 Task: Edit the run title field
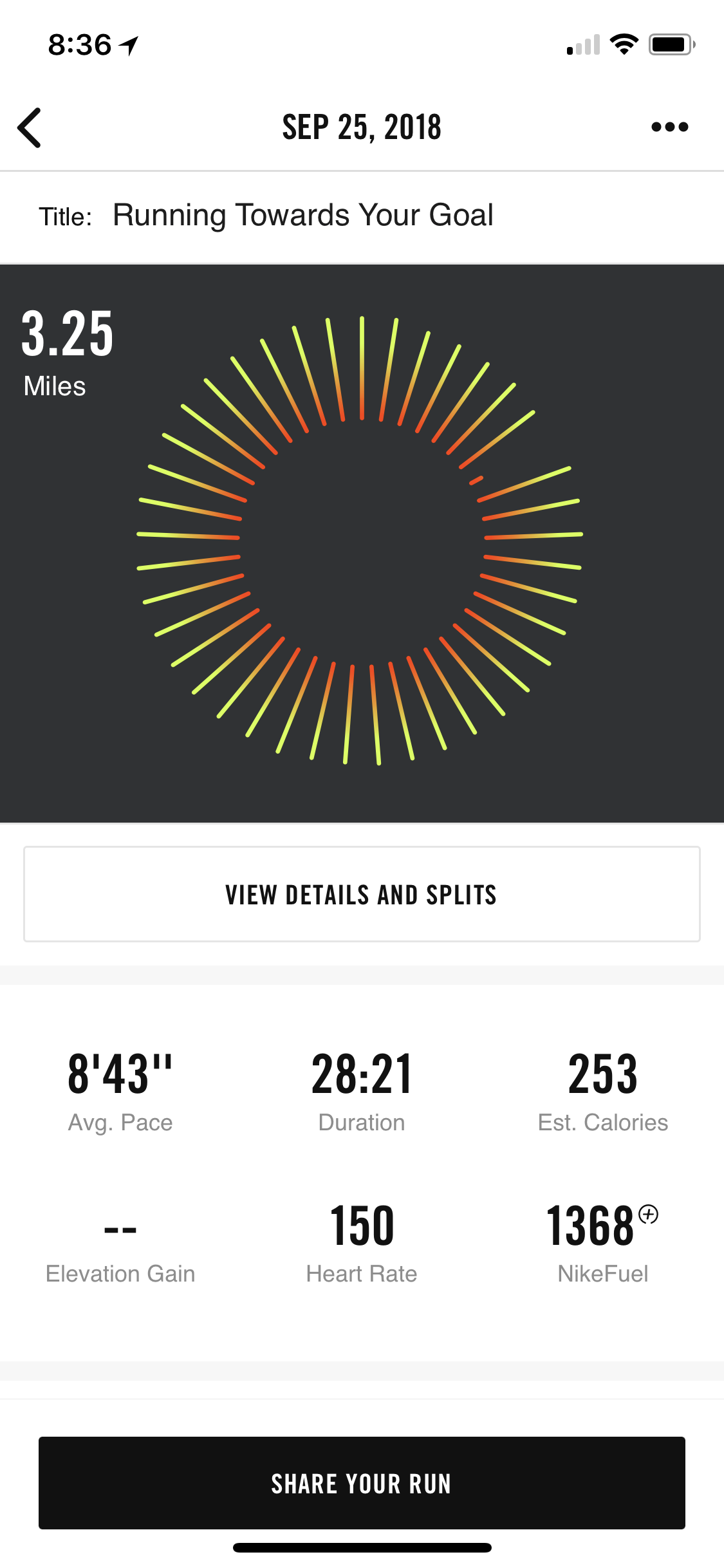click(302, 215)
